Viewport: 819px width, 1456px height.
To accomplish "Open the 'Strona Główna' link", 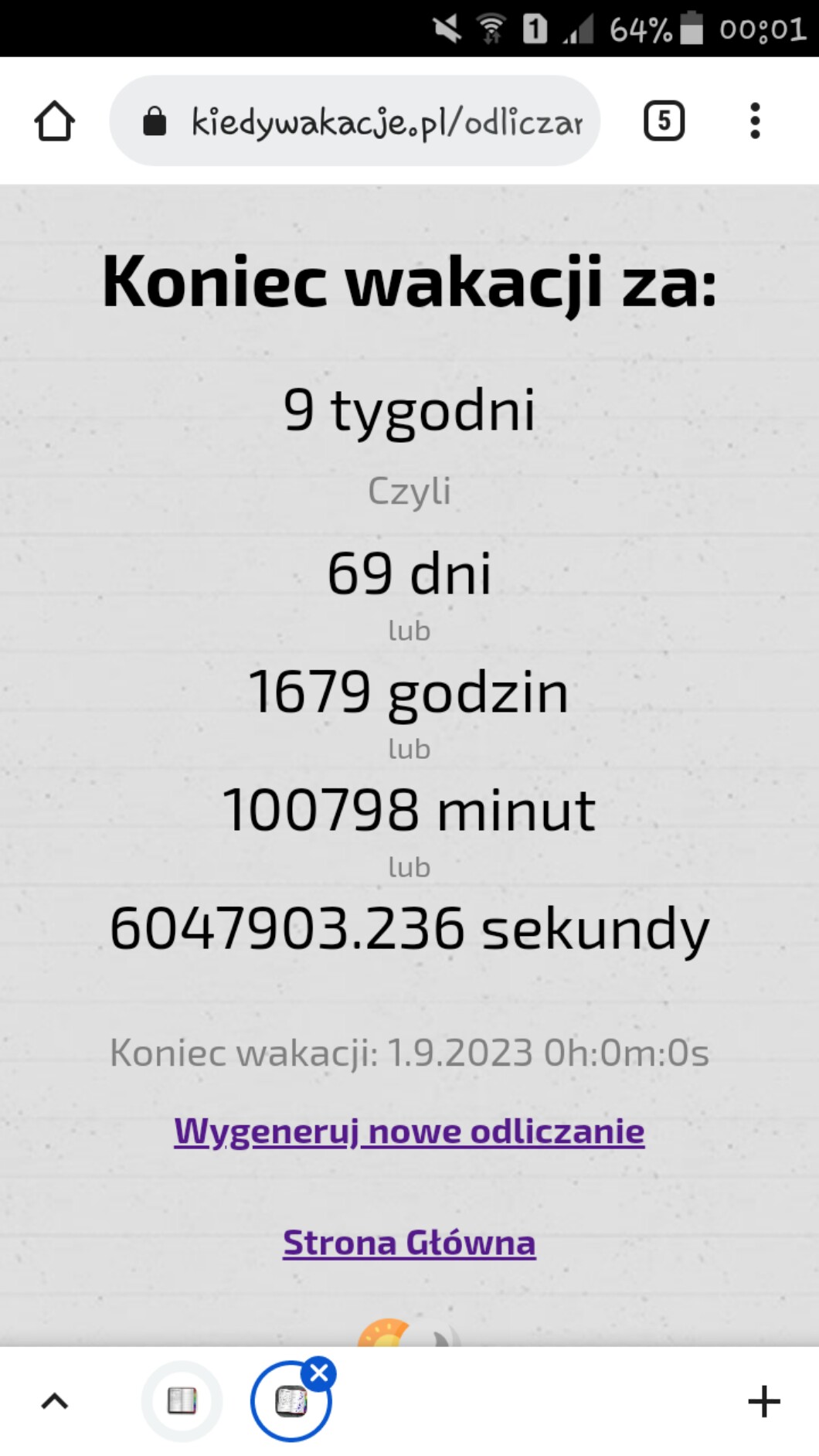I will pyautogui.click(x=409, y=1243).
